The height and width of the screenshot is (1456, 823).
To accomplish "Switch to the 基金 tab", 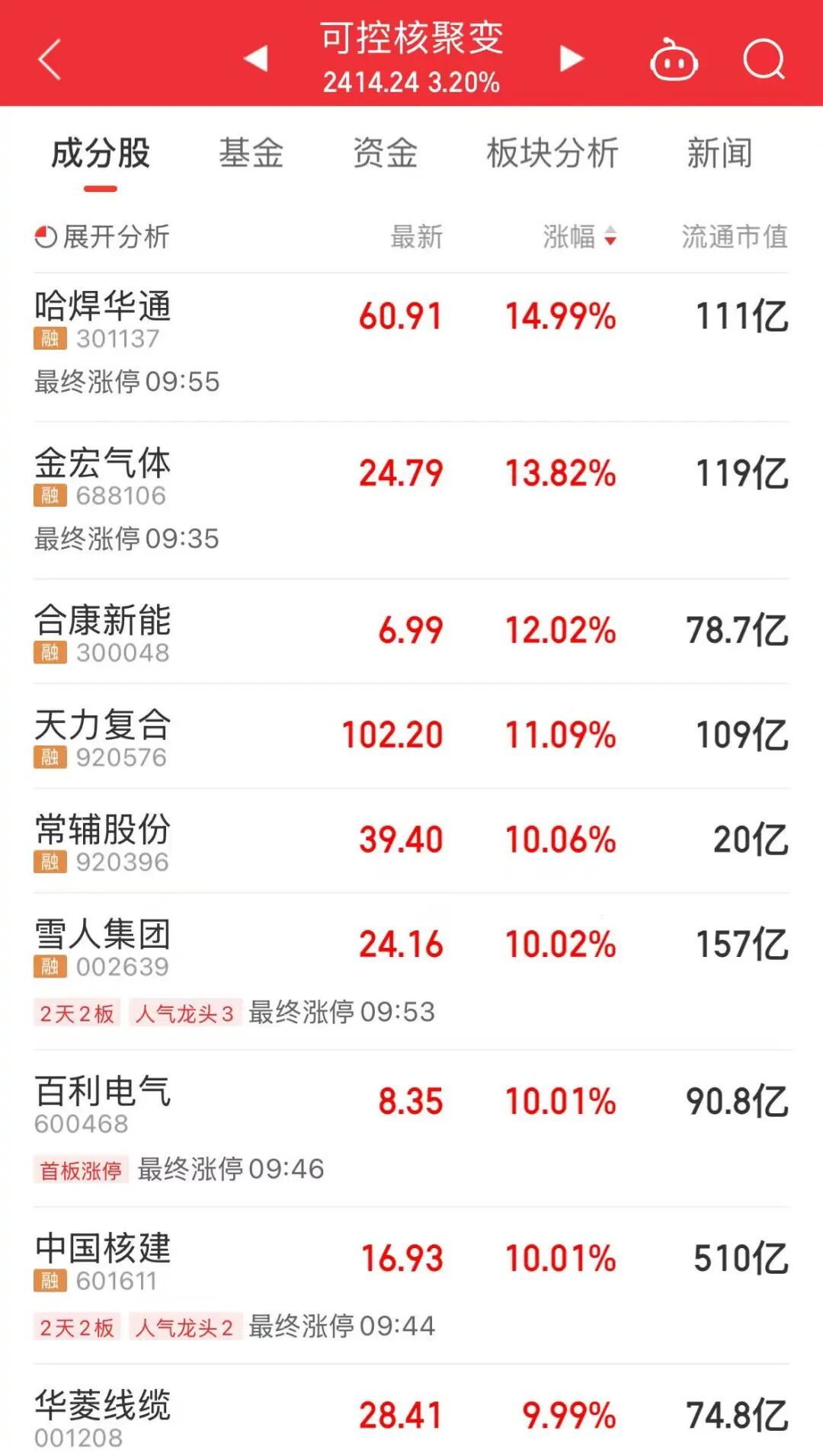I will [251, 153].
